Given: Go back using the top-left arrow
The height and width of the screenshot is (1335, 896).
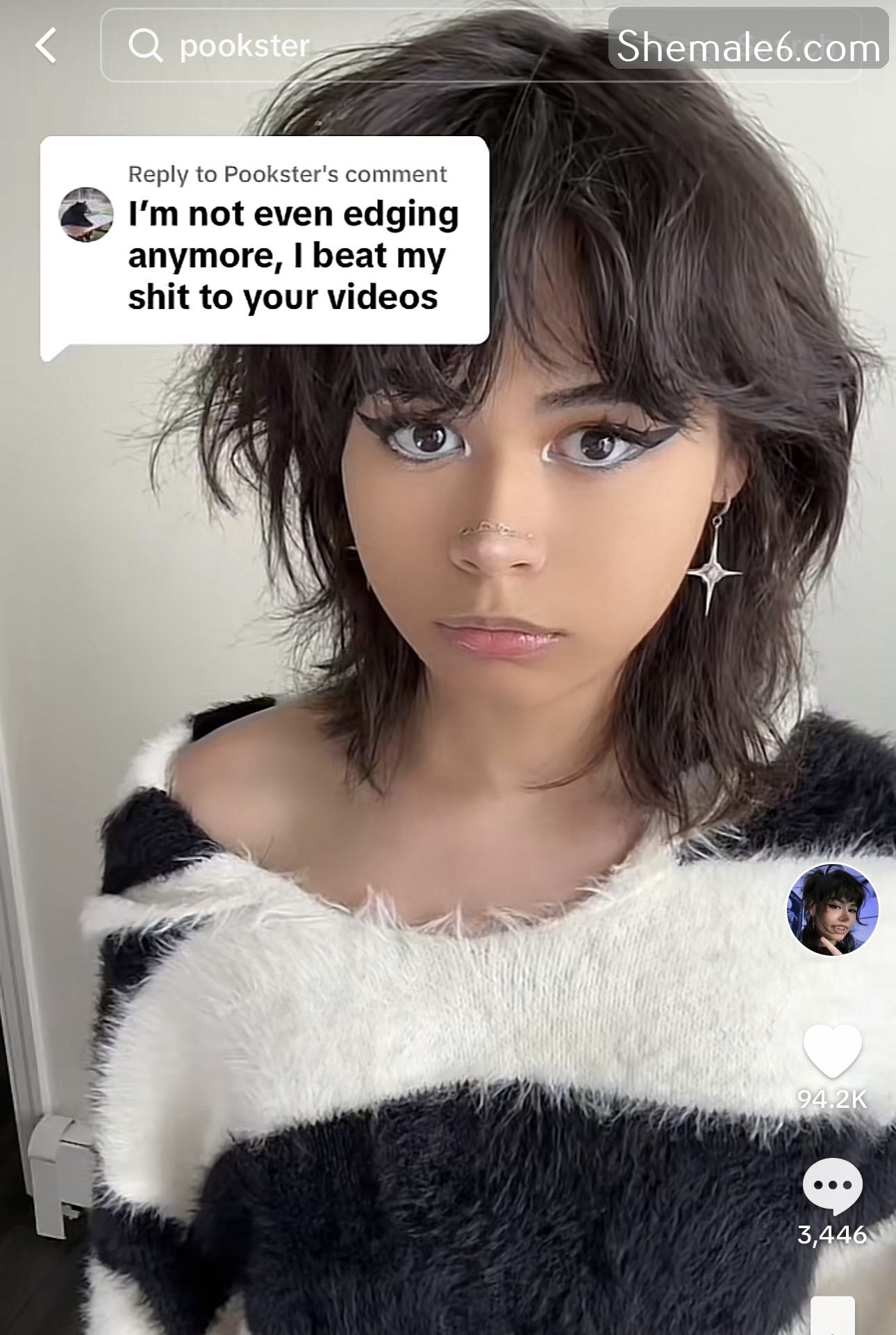Looking at the screenshot, I should [x=46, y=46].
